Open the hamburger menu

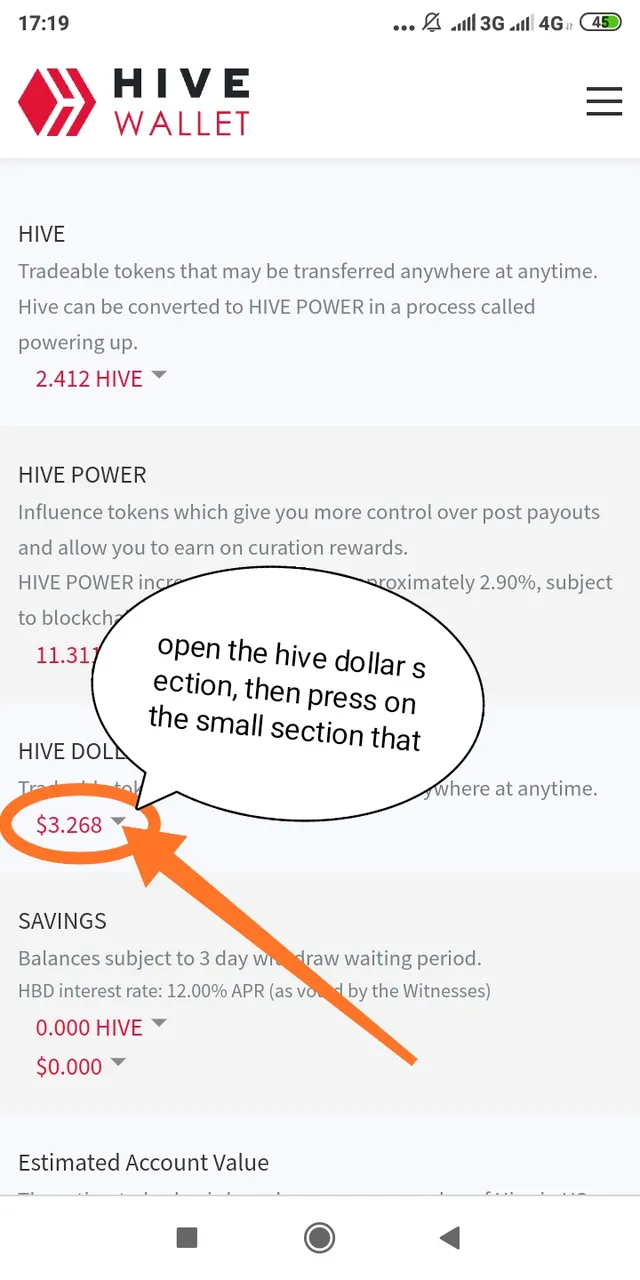point(604,101)
